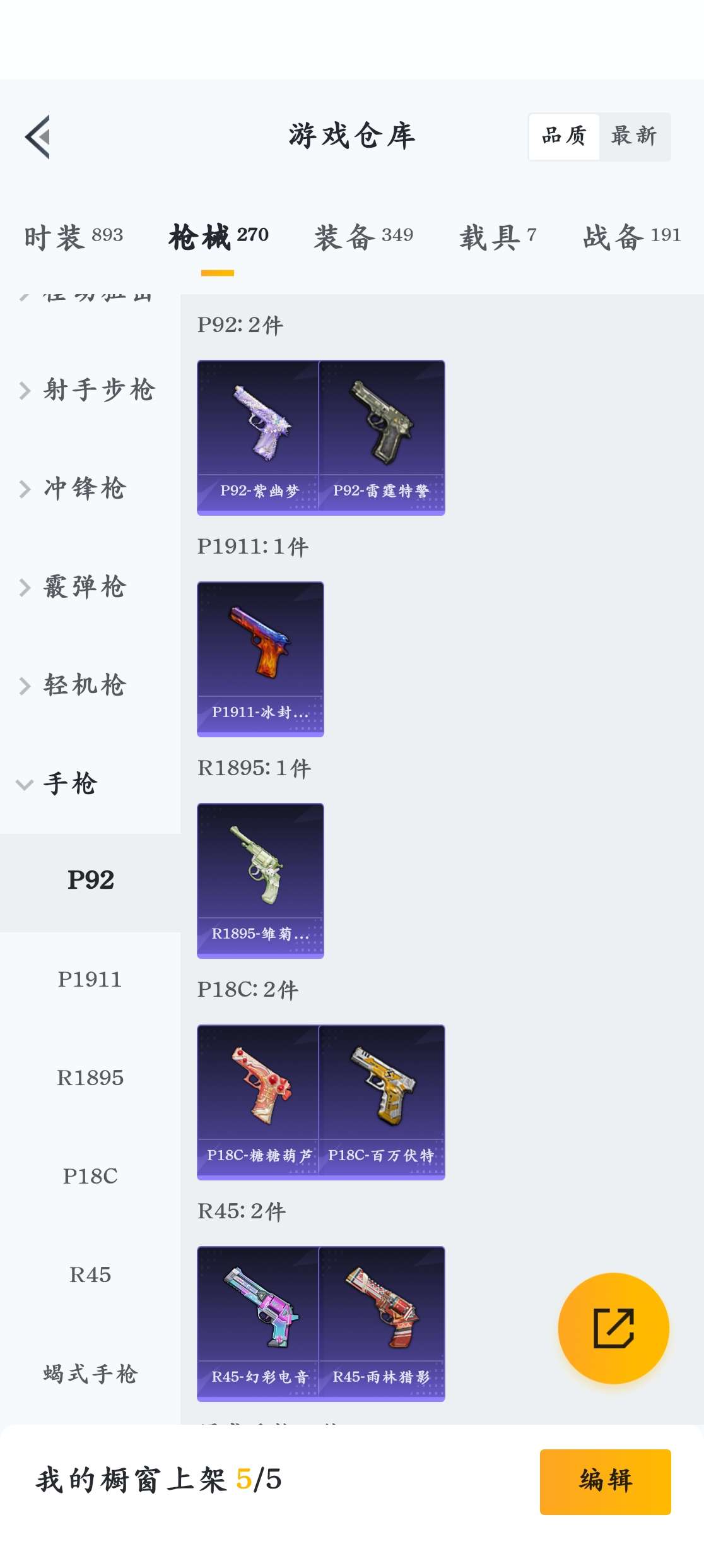Open the R45-幻彩电音 revolver skin
This screenshot has height=1568, width=704.
click(259, 1322)
